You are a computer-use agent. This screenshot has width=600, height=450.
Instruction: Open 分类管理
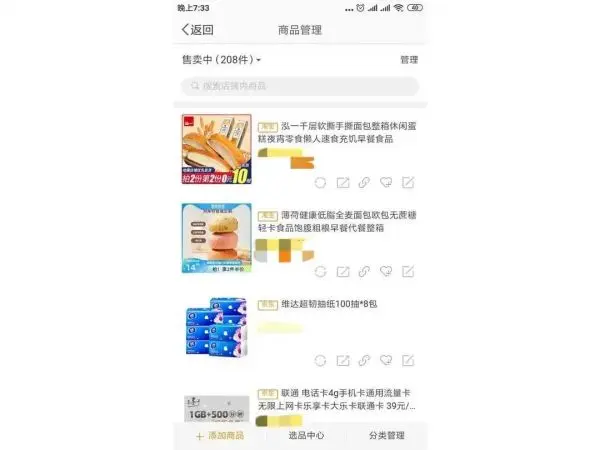click(386, 436)
